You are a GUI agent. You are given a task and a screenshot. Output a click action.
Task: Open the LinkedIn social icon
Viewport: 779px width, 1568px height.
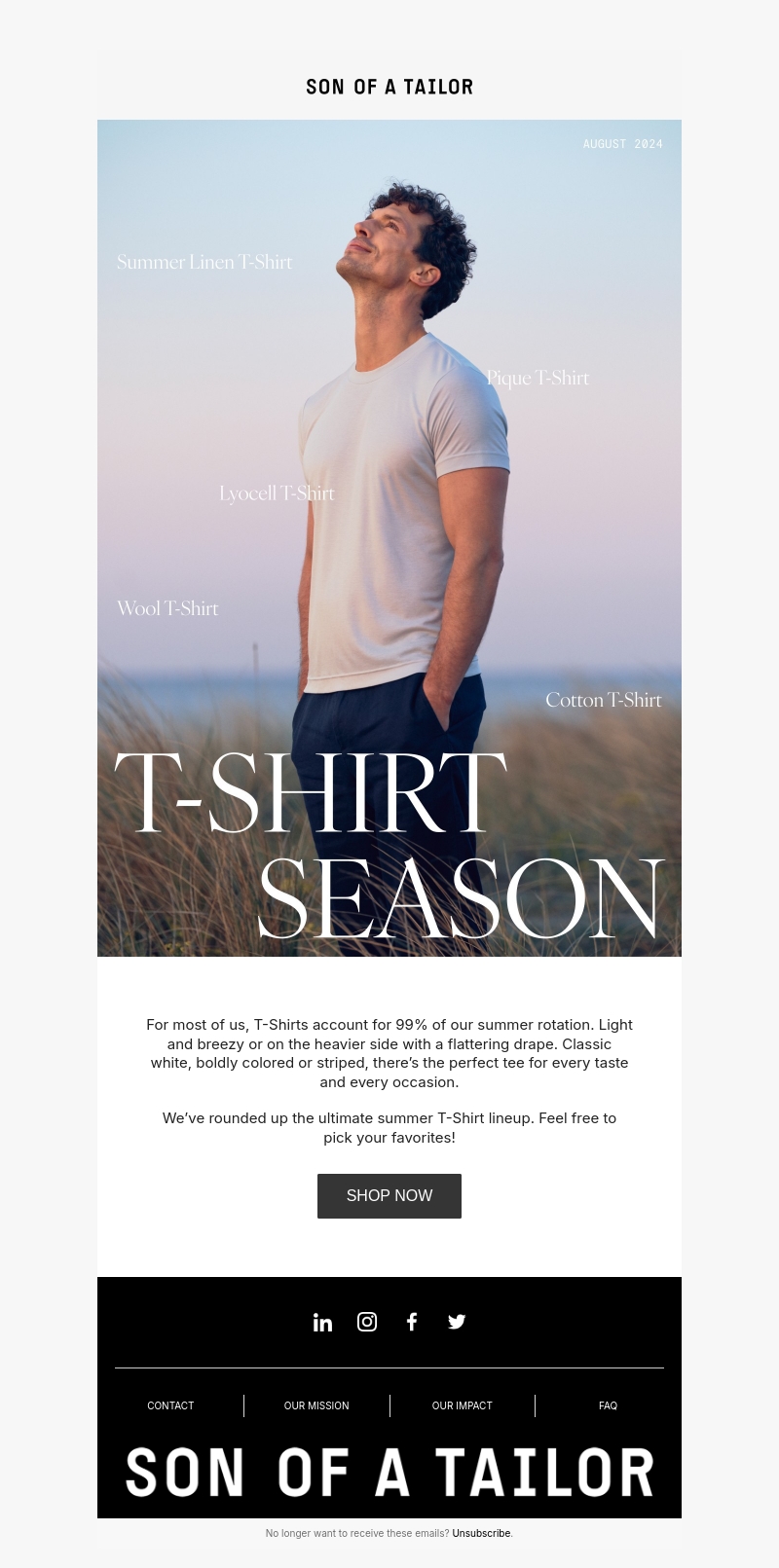pos(322,1322)
